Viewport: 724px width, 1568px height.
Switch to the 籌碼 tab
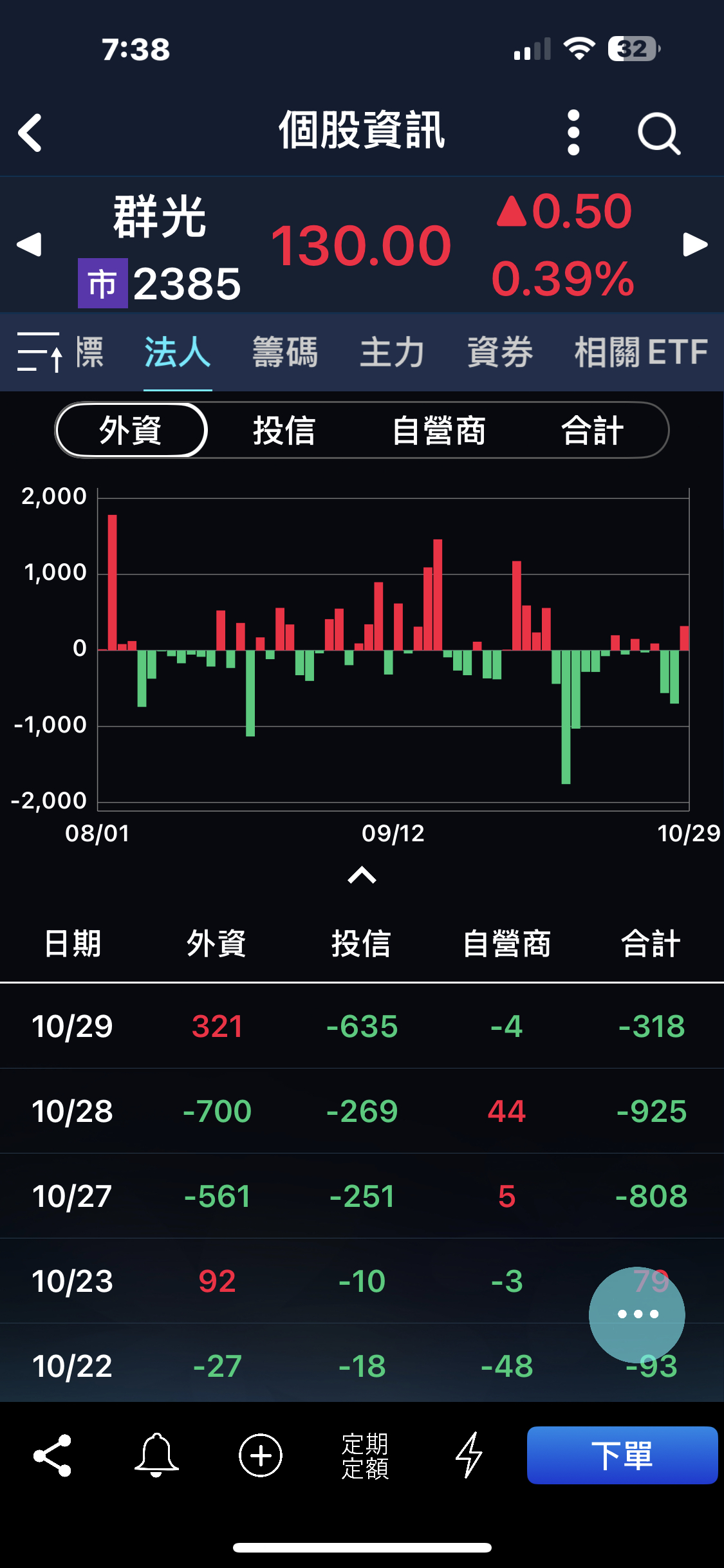tap(284, 352)
